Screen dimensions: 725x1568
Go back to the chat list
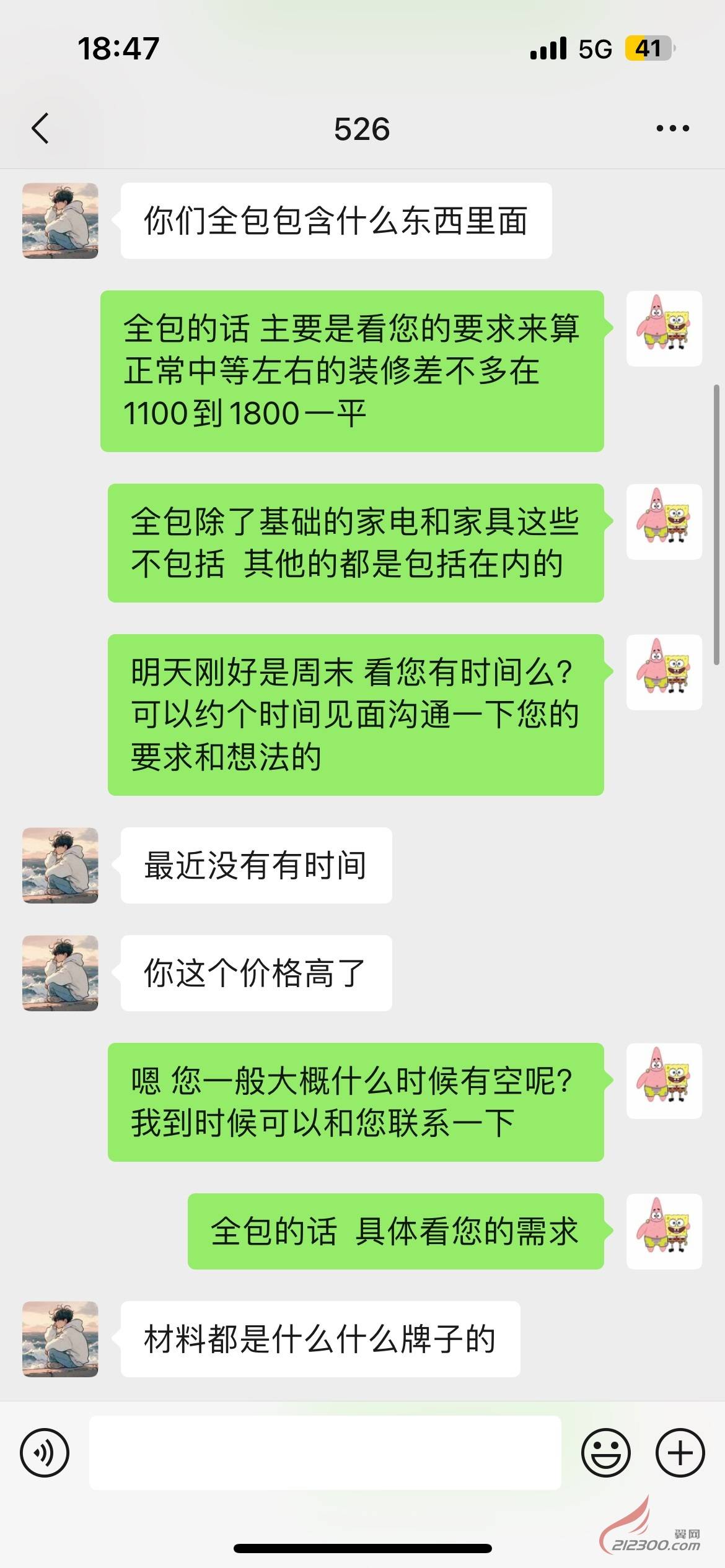pyautogui.click(x=40, y=129)
